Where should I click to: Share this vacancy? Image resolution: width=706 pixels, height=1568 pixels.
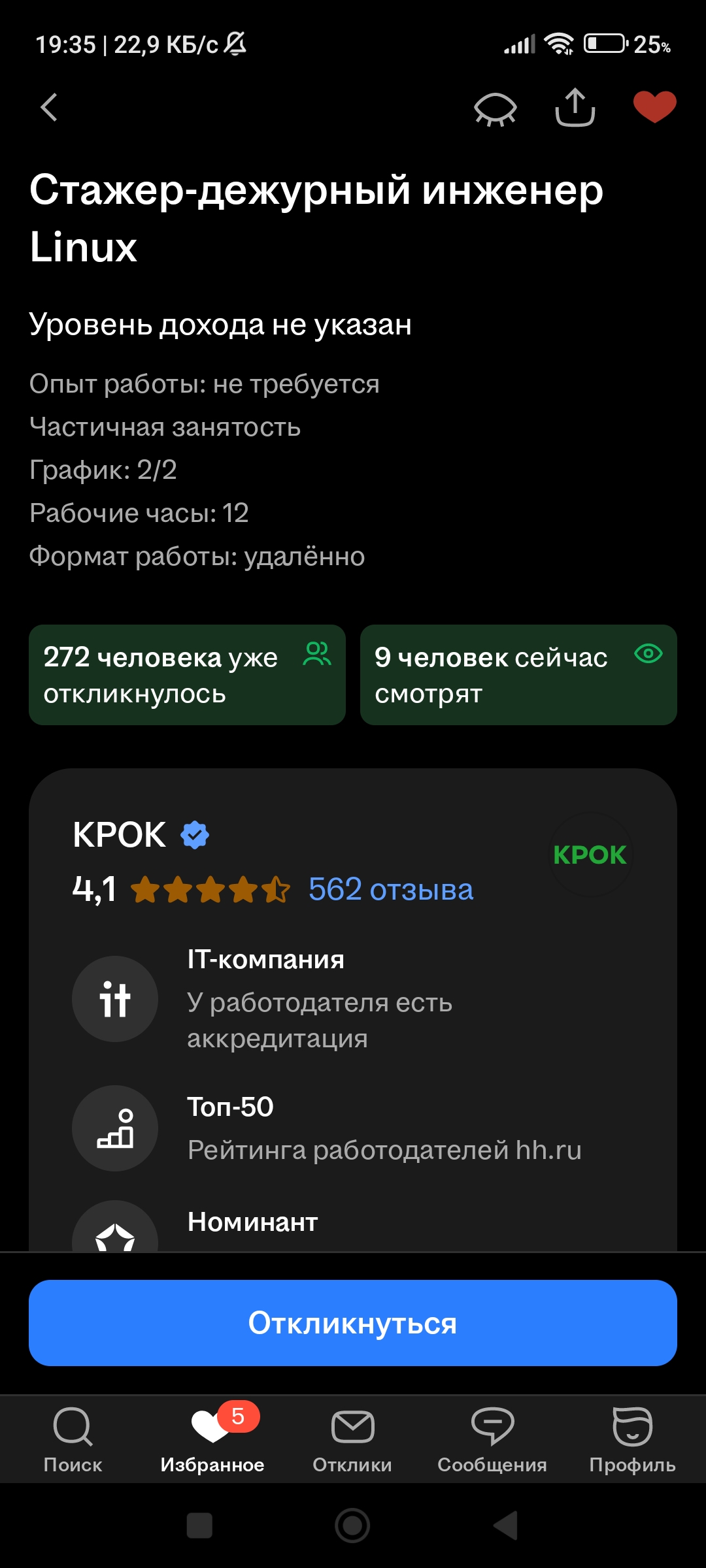[x=575, y=107]
